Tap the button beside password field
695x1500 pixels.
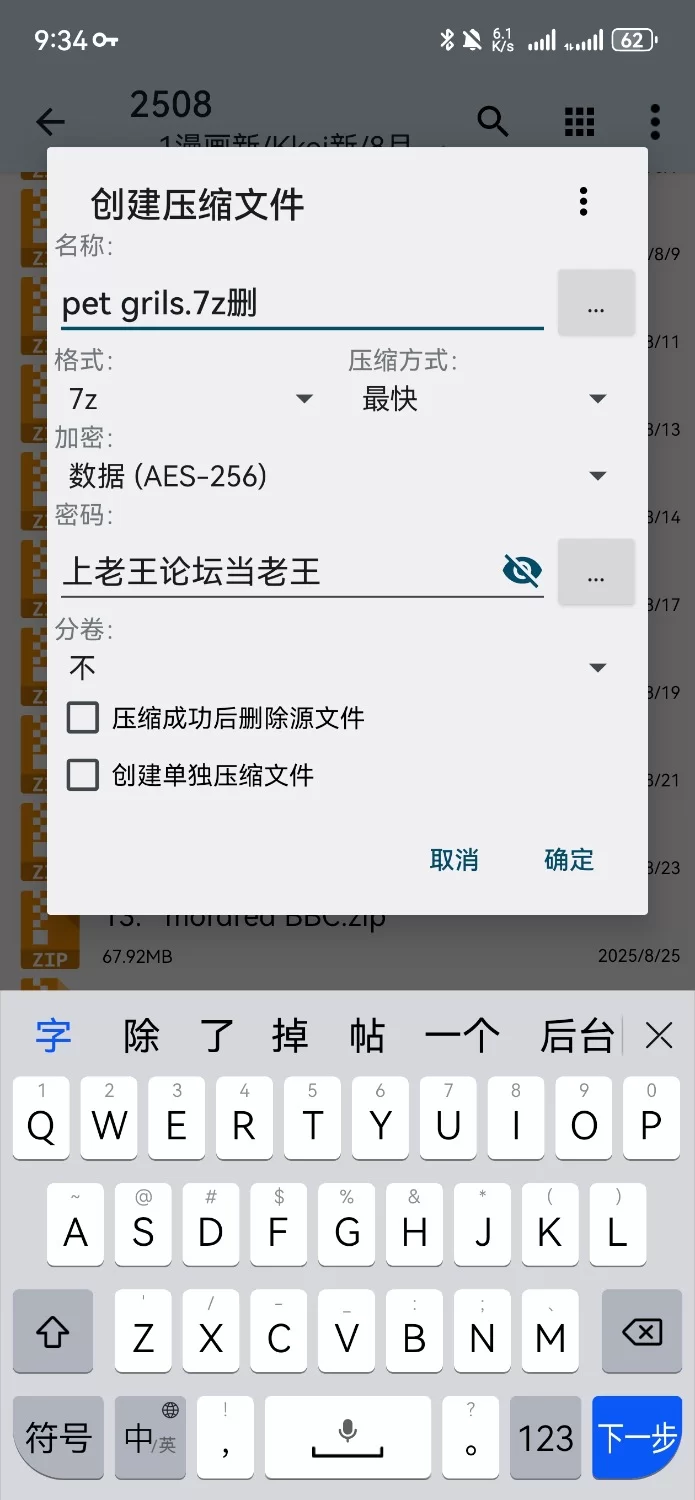(596, 572)
